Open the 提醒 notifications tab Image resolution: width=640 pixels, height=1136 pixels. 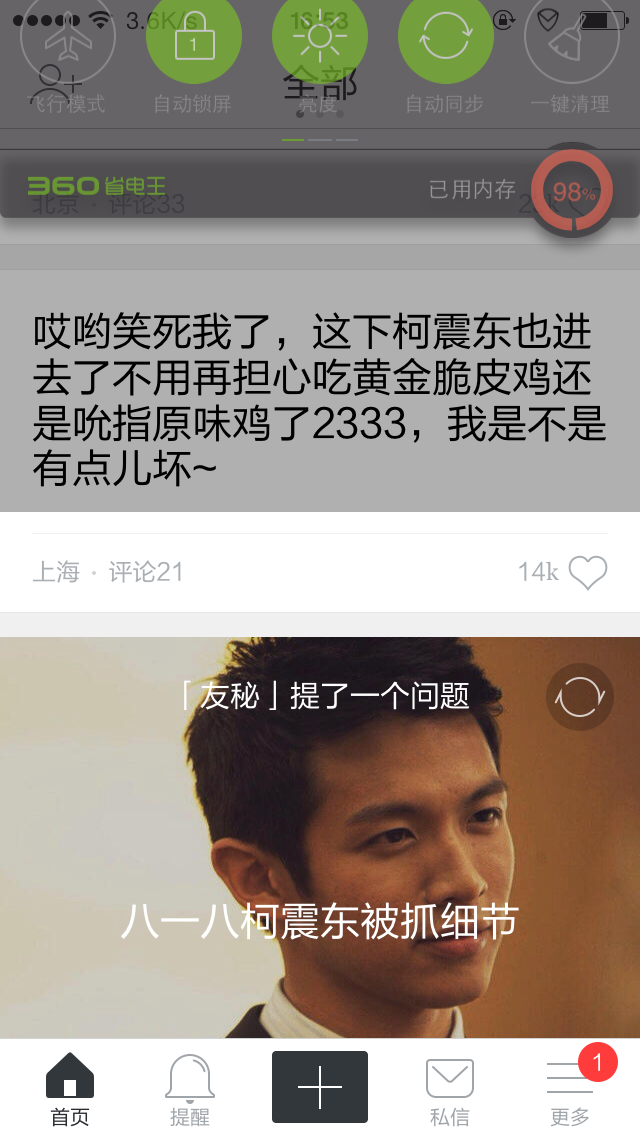[x=190, y=1088]
